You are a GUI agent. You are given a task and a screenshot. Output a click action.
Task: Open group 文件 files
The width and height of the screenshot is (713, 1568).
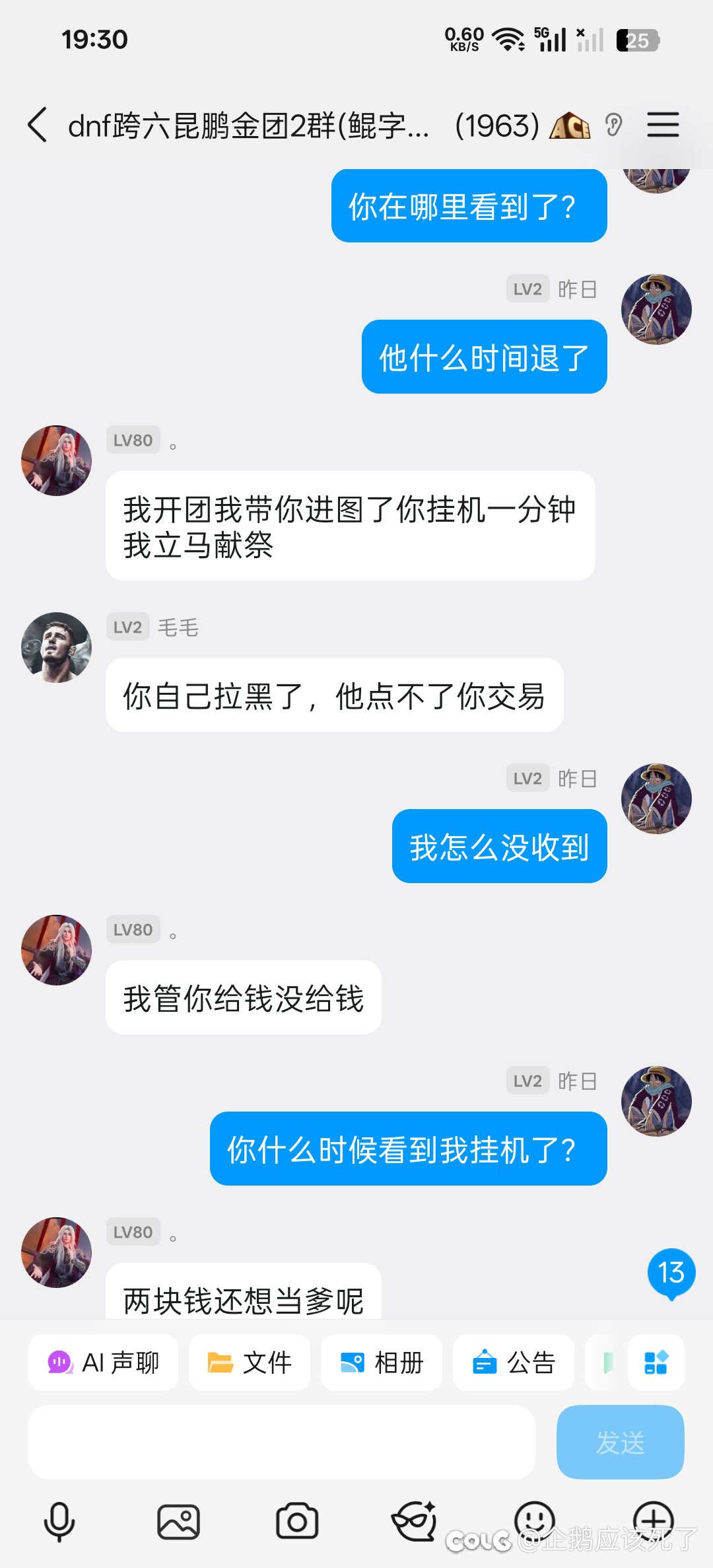(x=250, y=1363)
